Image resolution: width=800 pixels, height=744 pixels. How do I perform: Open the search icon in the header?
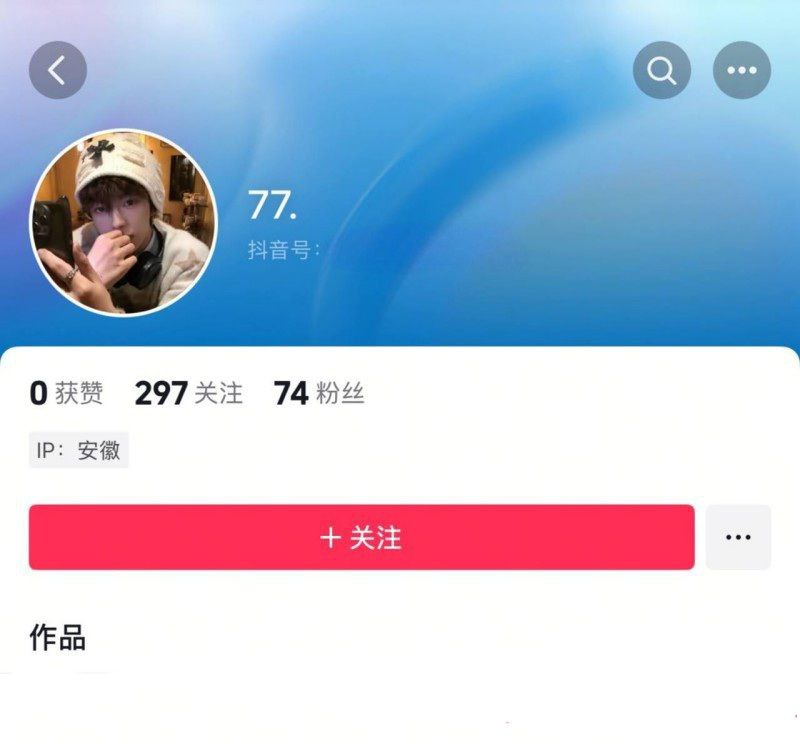pyautogui.click(x=662, y=70)
